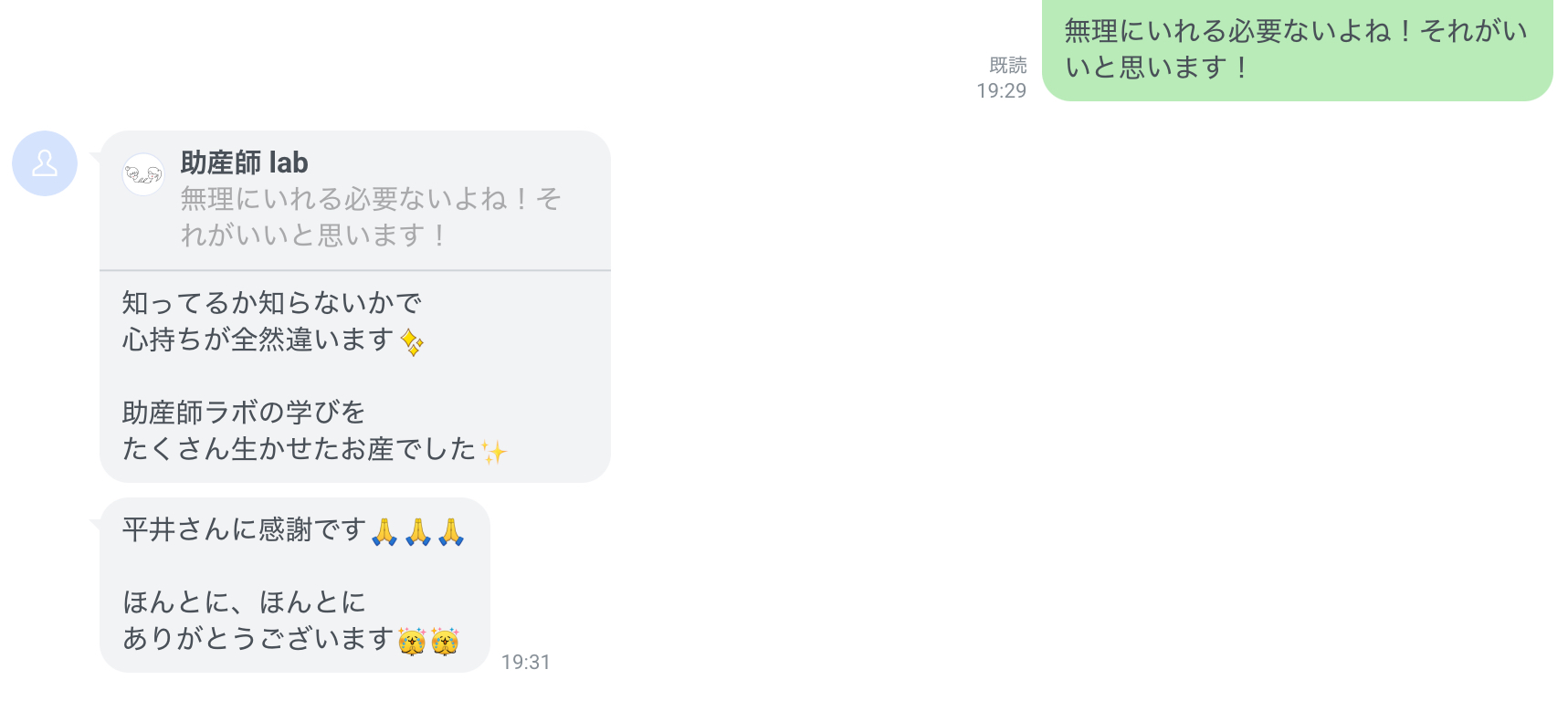
Task: Open the sender's profile avatar
Action: (44, 163)
